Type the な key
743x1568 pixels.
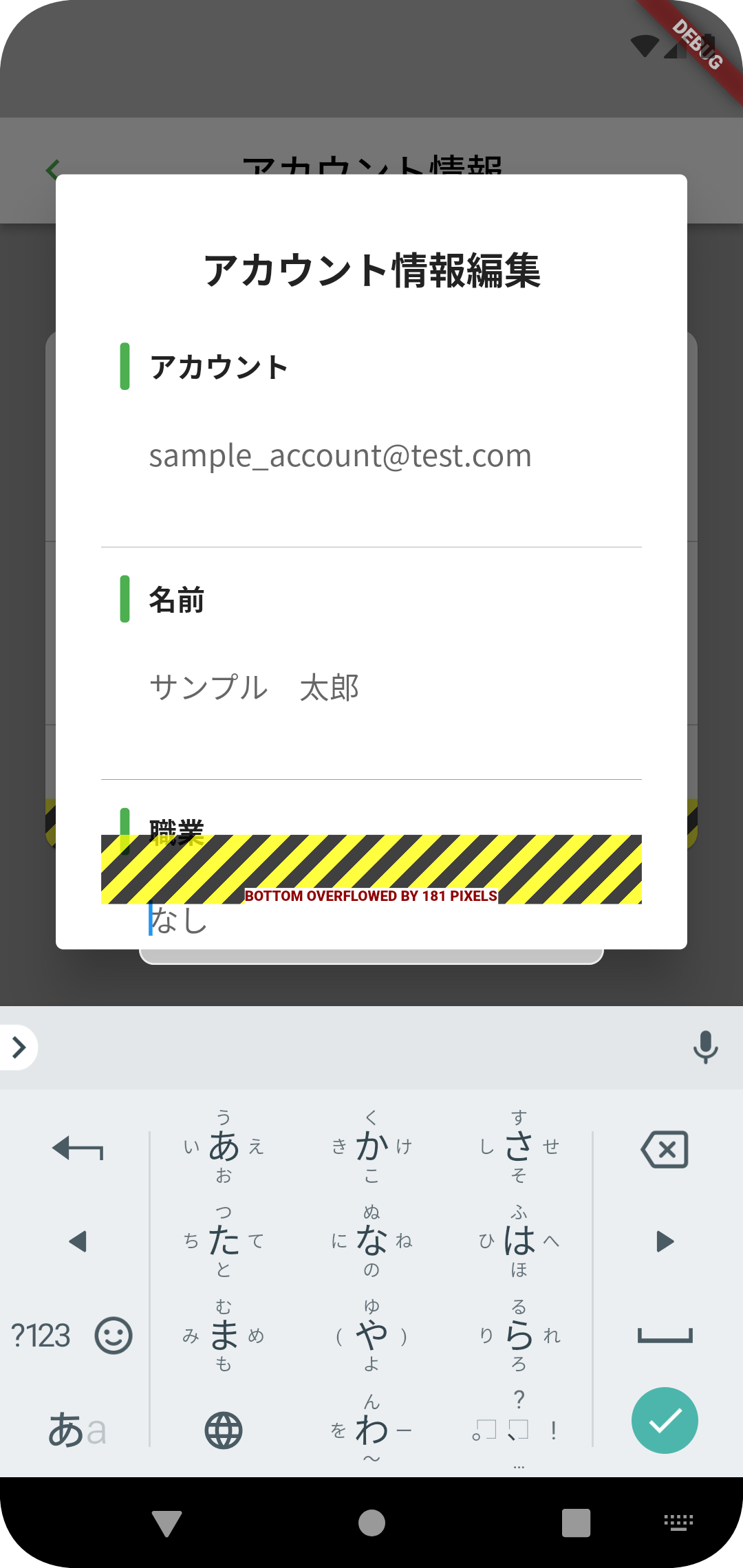(371, 1241)
